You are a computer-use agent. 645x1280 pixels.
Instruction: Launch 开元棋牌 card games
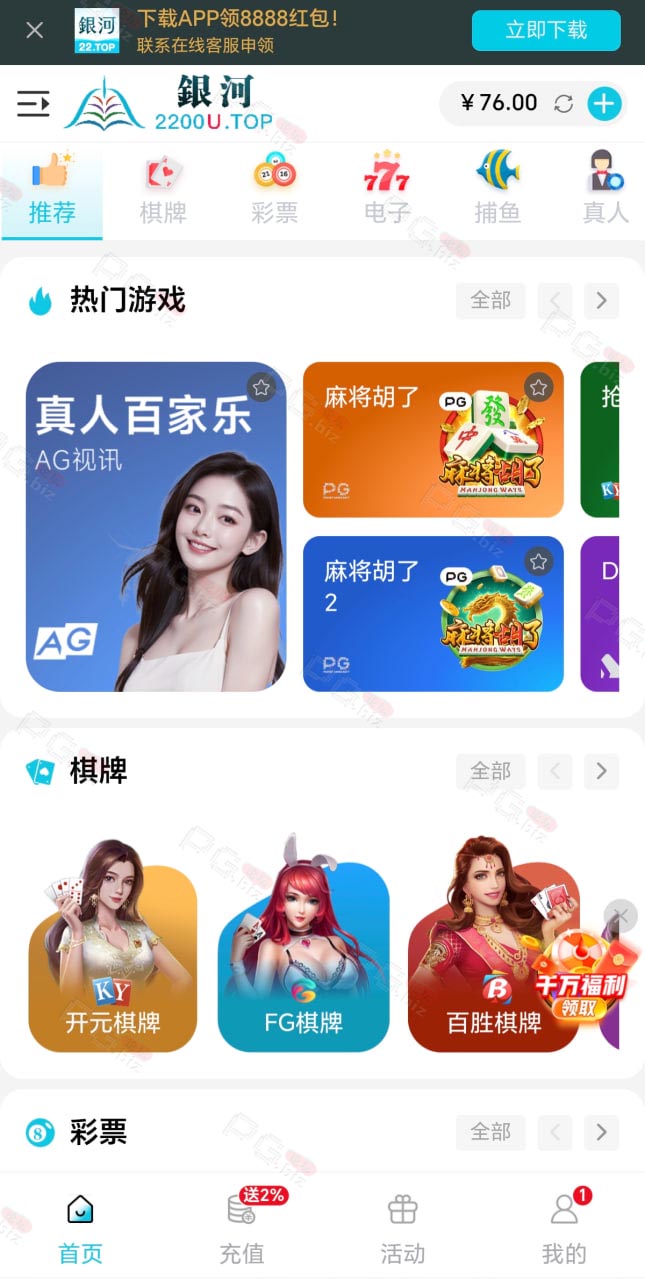coord(113,945)
